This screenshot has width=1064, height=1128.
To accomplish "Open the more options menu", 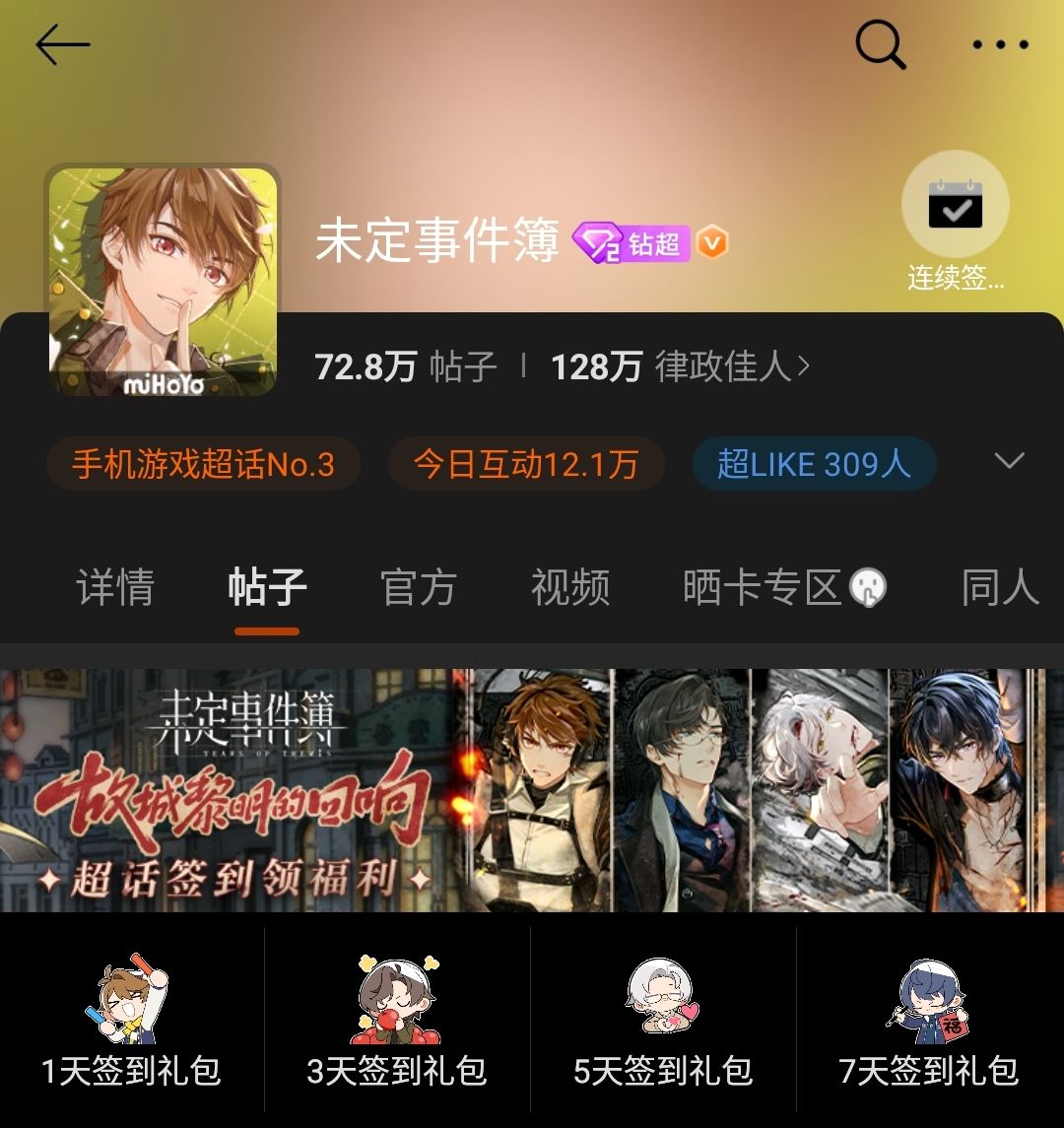I will [x=1001, y=44].
